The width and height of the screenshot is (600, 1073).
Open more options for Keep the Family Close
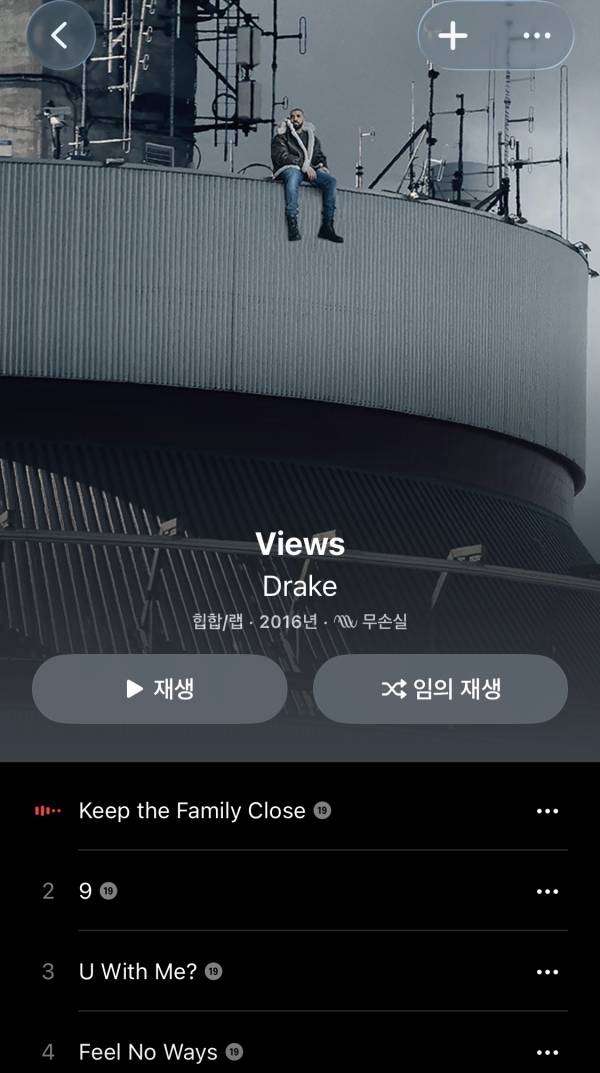click(x=547, y=811)
